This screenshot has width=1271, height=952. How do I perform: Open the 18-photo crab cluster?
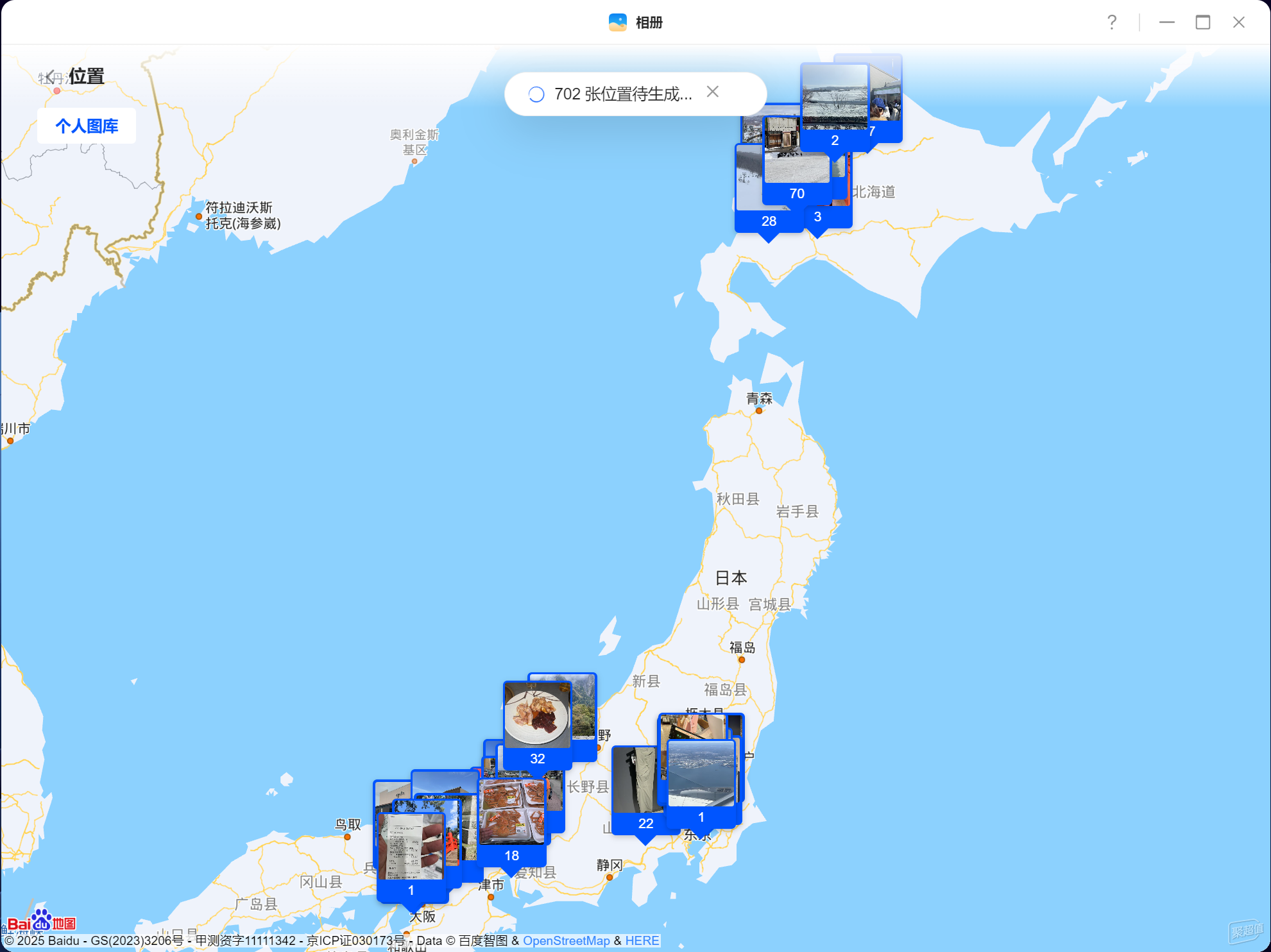pyautogui.click(x=511, y=815)
